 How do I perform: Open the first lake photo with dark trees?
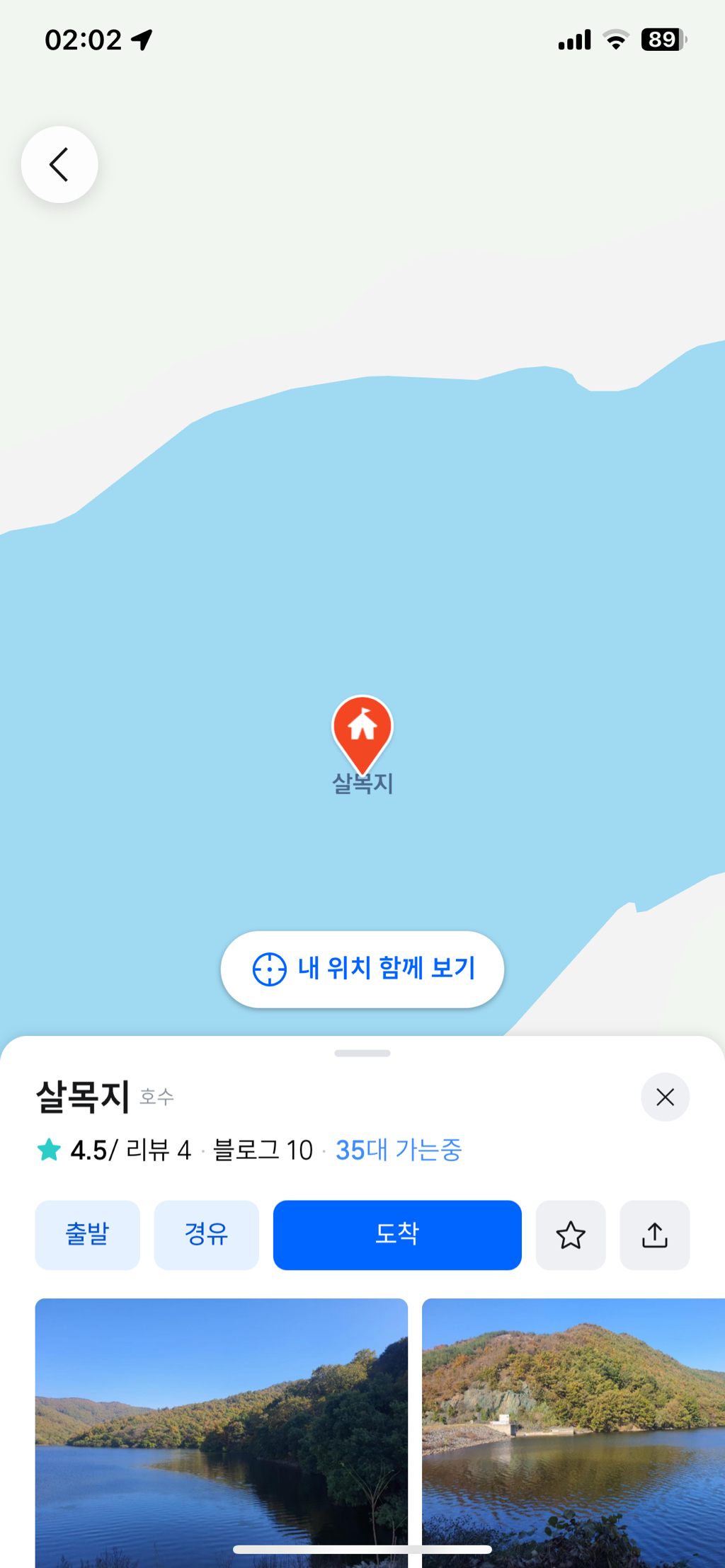coord(221,1429)
